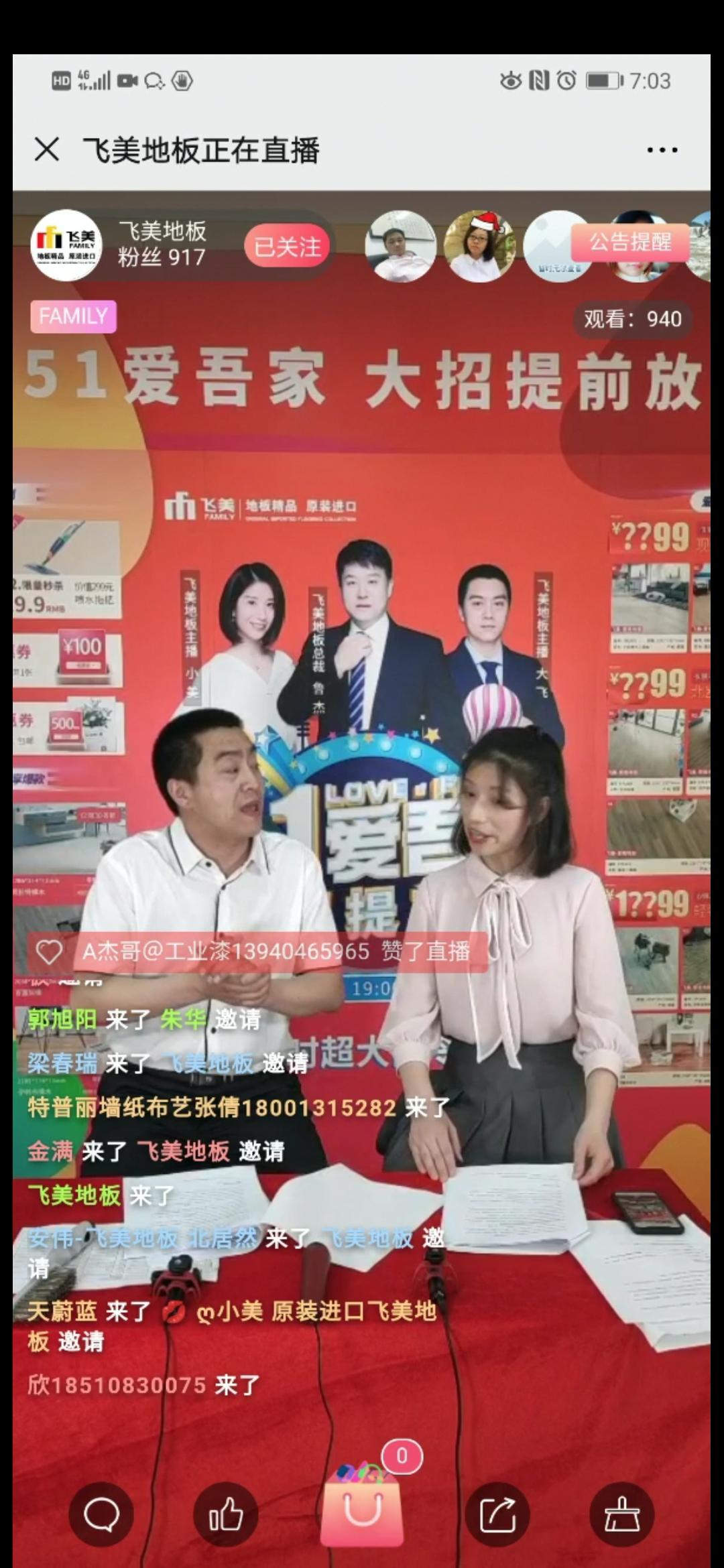
Task: Tap the 观看 940 viewer counter
Action: point(630,320)
